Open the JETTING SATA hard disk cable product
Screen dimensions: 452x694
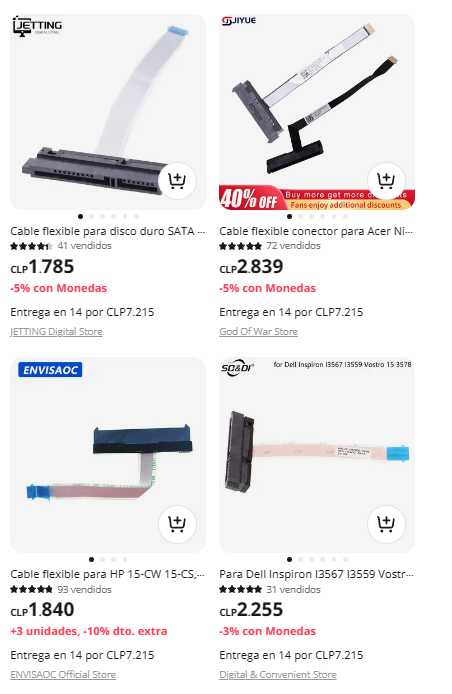pos(108,231)
